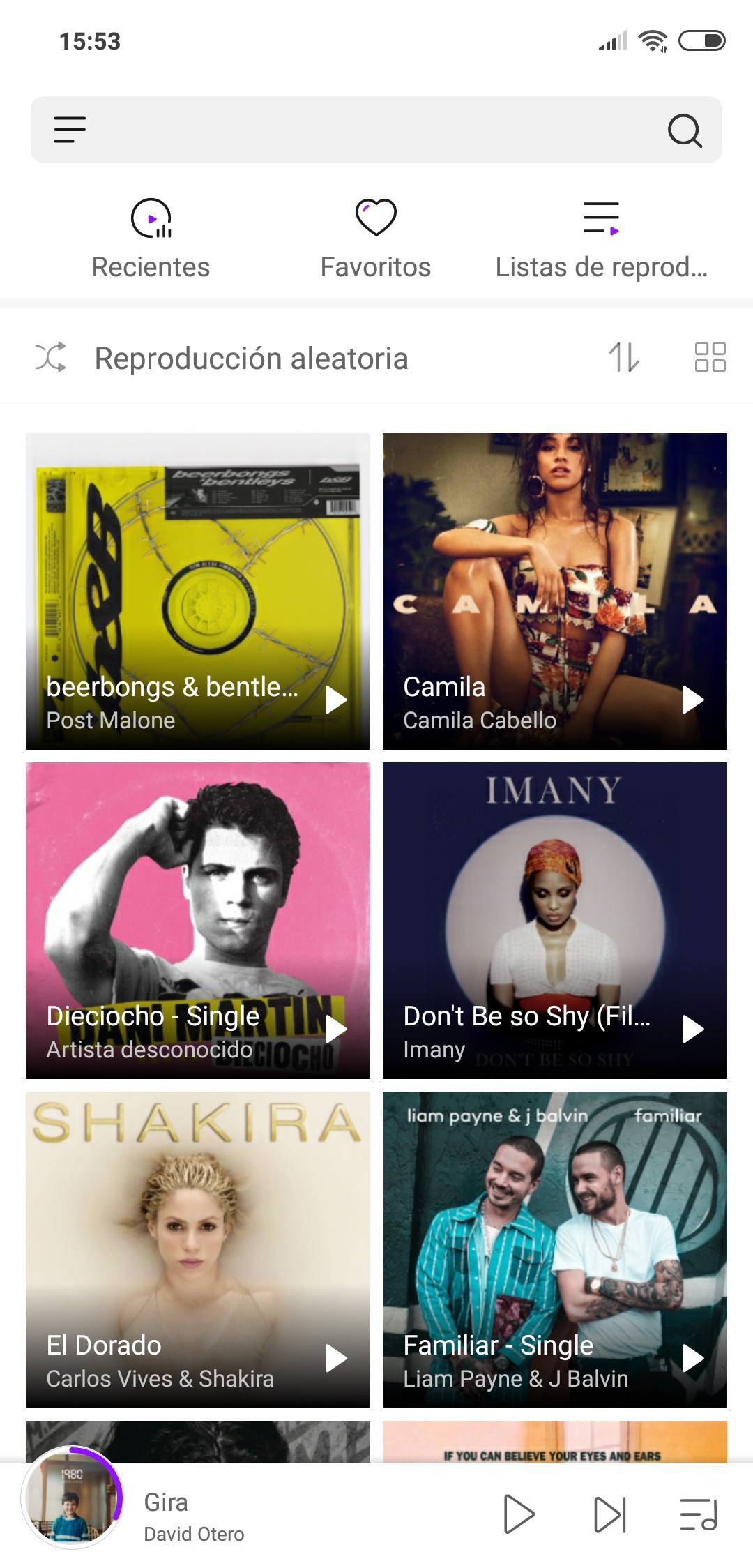This screenshot has height=1568, width=753.
Task: Start Reproducción aleatoria shuffle
Action: click(222, 358)
